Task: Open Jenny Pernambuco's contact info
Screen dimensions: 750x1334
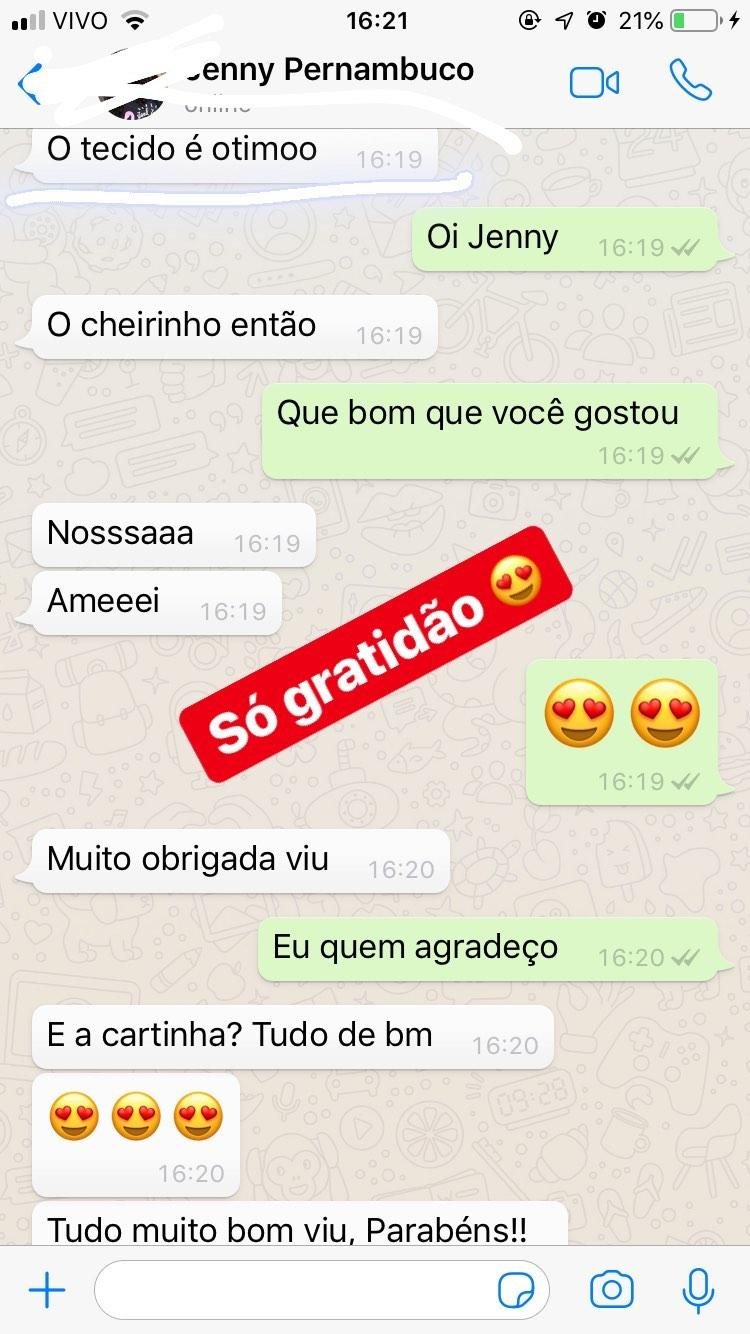Action: point(330,72)
